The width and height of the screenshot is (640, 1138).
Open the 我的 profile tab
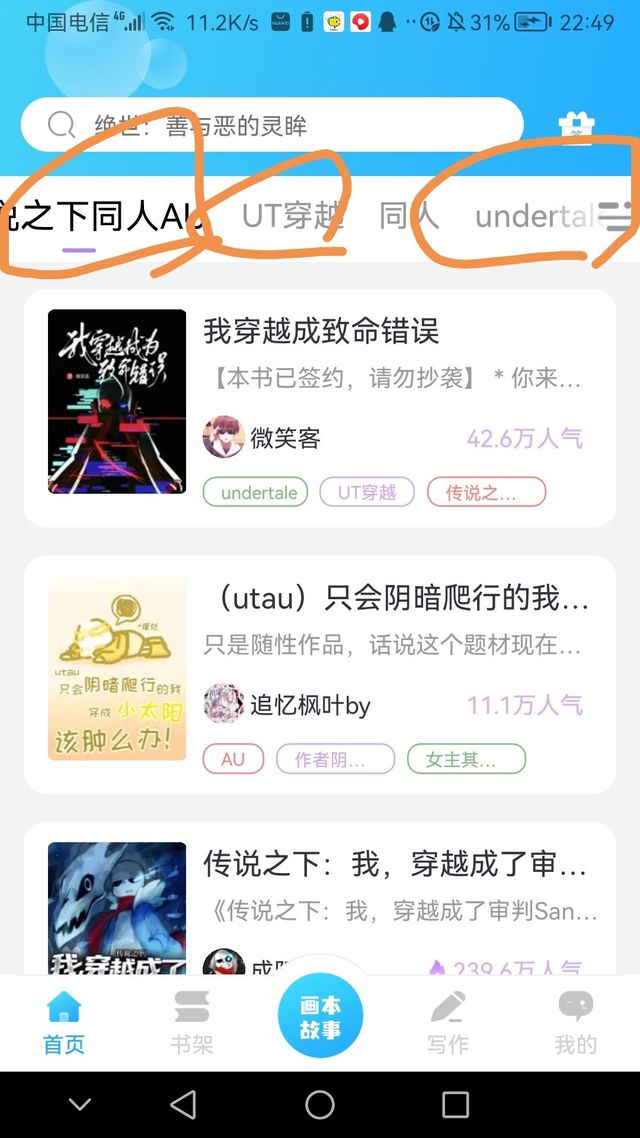point(575,1022)
